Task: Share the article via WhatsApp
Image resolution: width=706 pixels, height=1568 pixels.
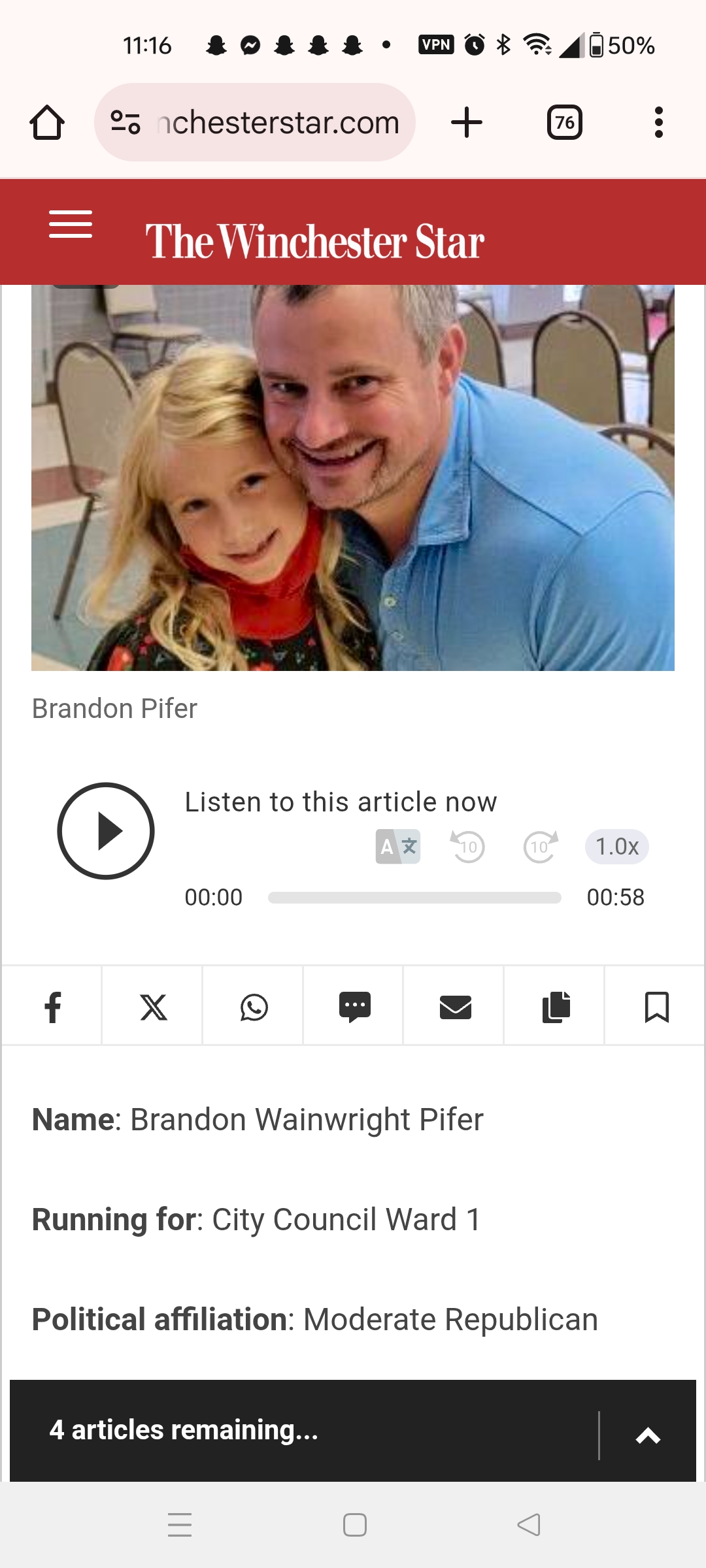Action: [x=254, y=1007]
